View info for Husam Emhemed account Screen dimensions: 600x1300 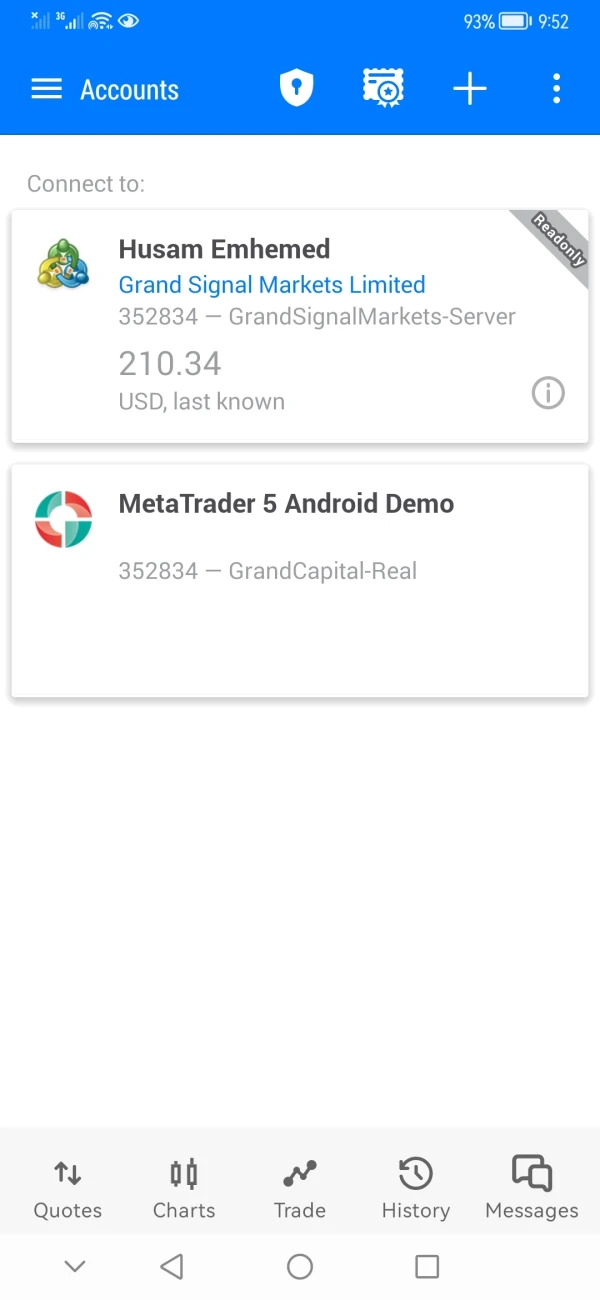pyautogui.click(x=547, y=393)
